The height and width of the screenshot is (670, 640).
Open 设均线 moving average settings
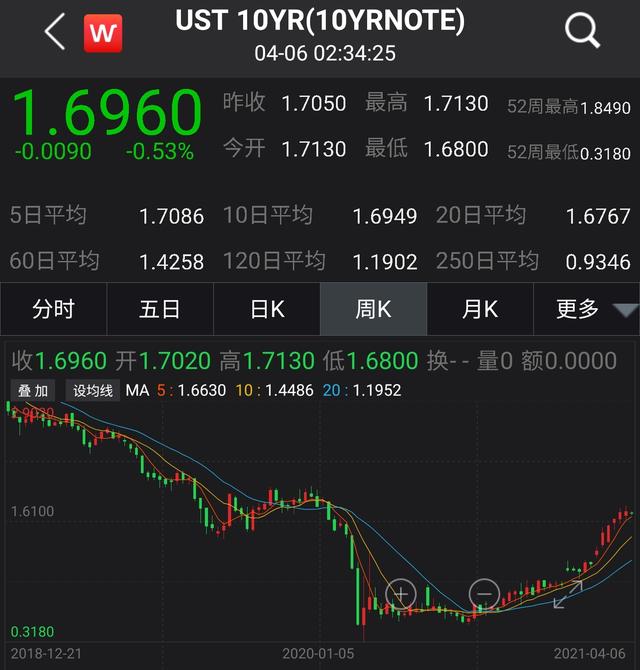(x=93, y=390)
